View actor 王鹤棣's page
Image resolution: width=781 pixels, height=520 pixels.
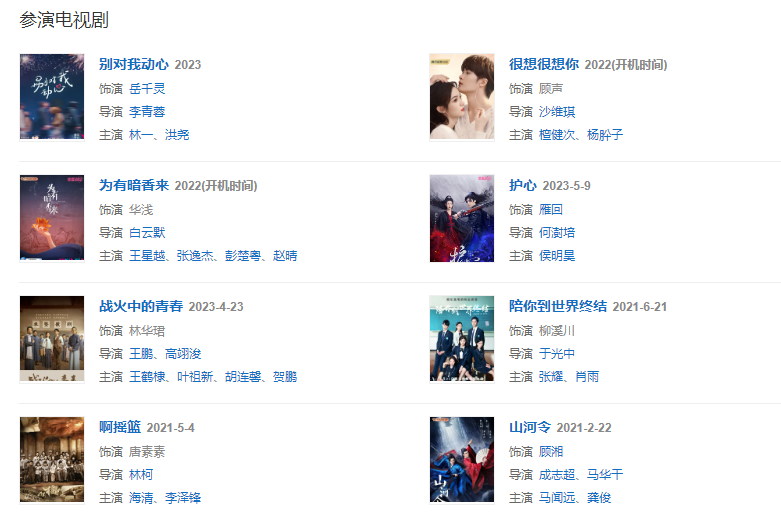147,376
